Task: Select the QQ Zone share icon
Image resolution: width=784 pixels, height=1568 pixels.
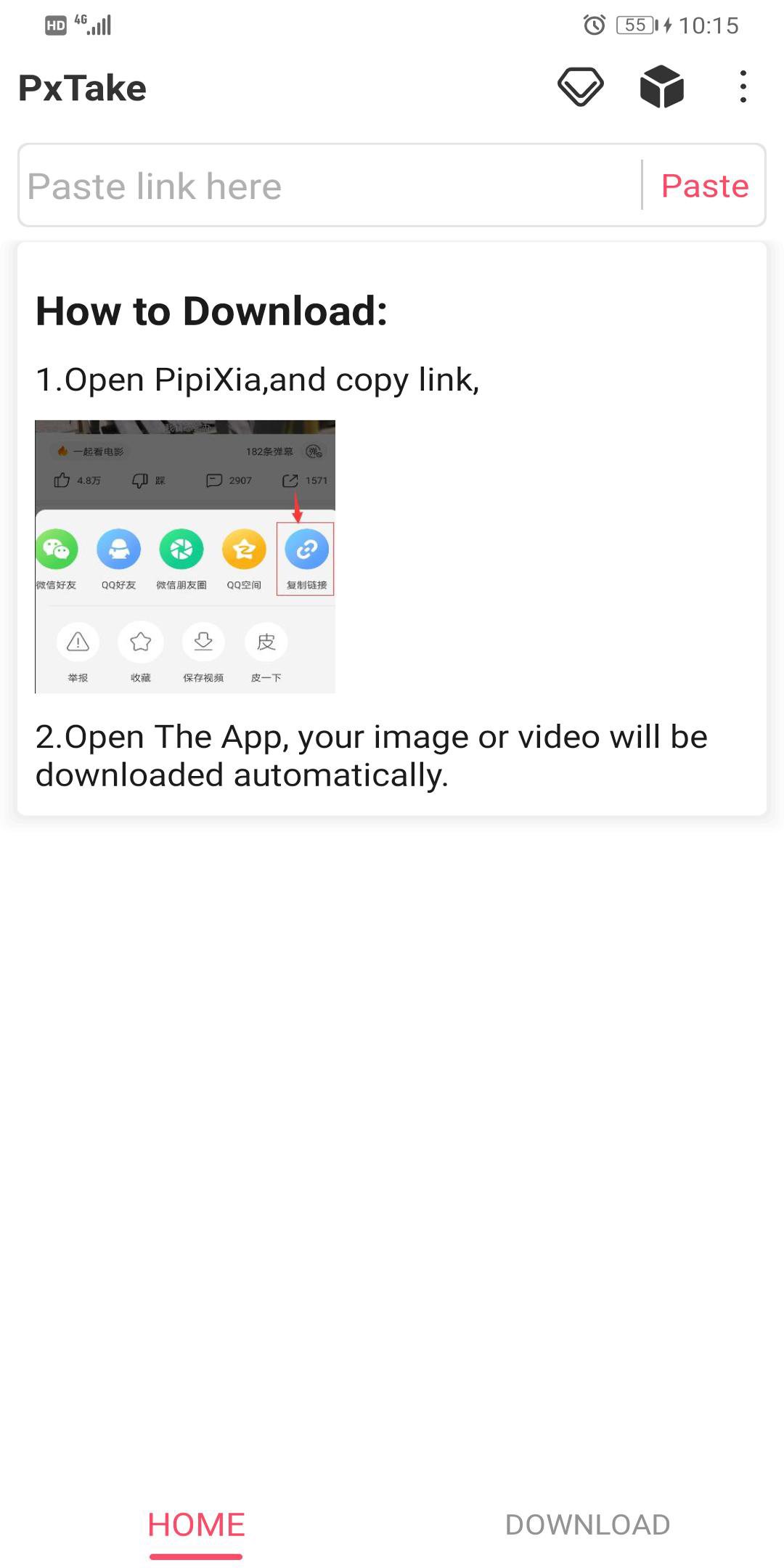Action: point(244,550)
